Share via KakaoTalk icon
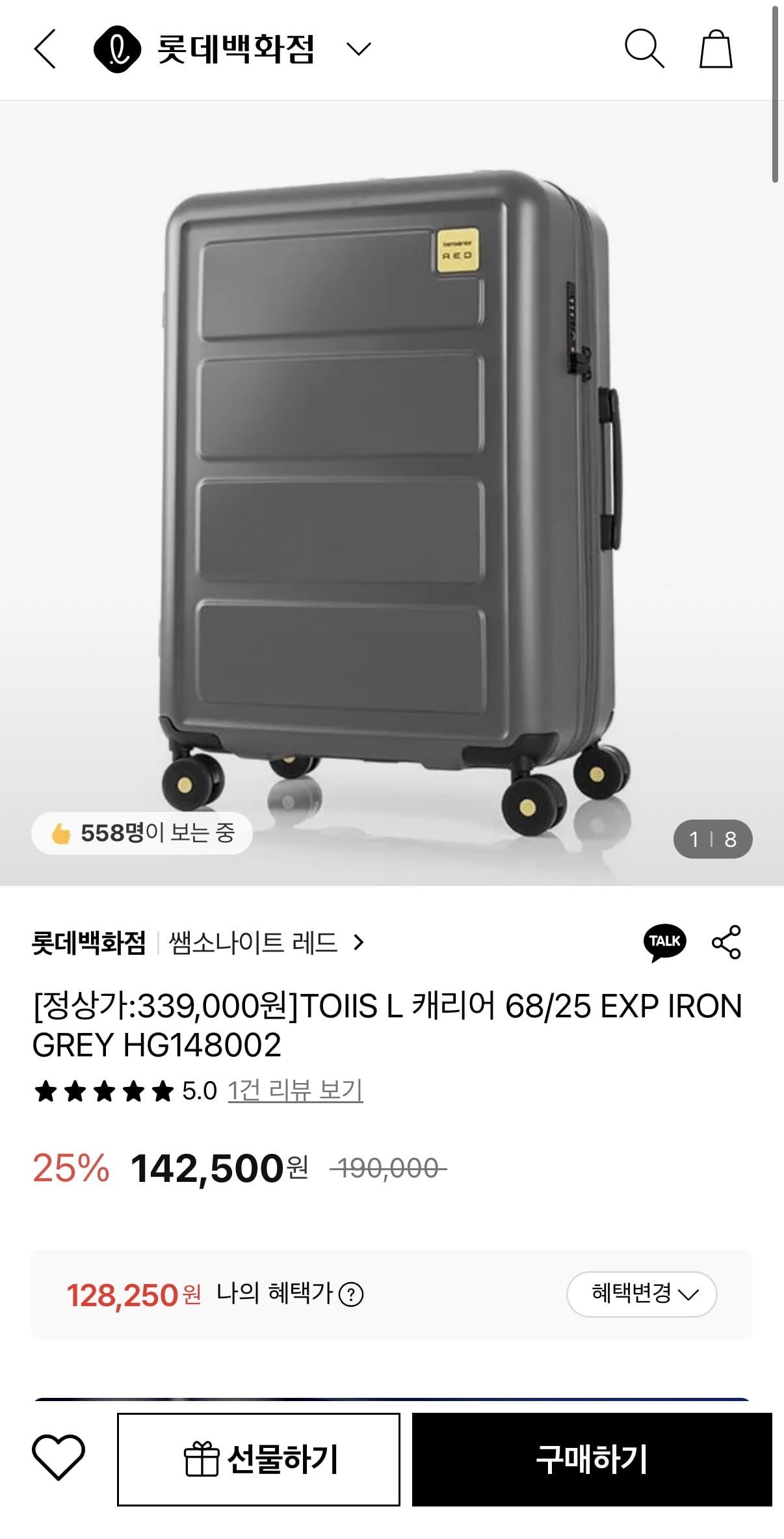 tap(664, 942)
